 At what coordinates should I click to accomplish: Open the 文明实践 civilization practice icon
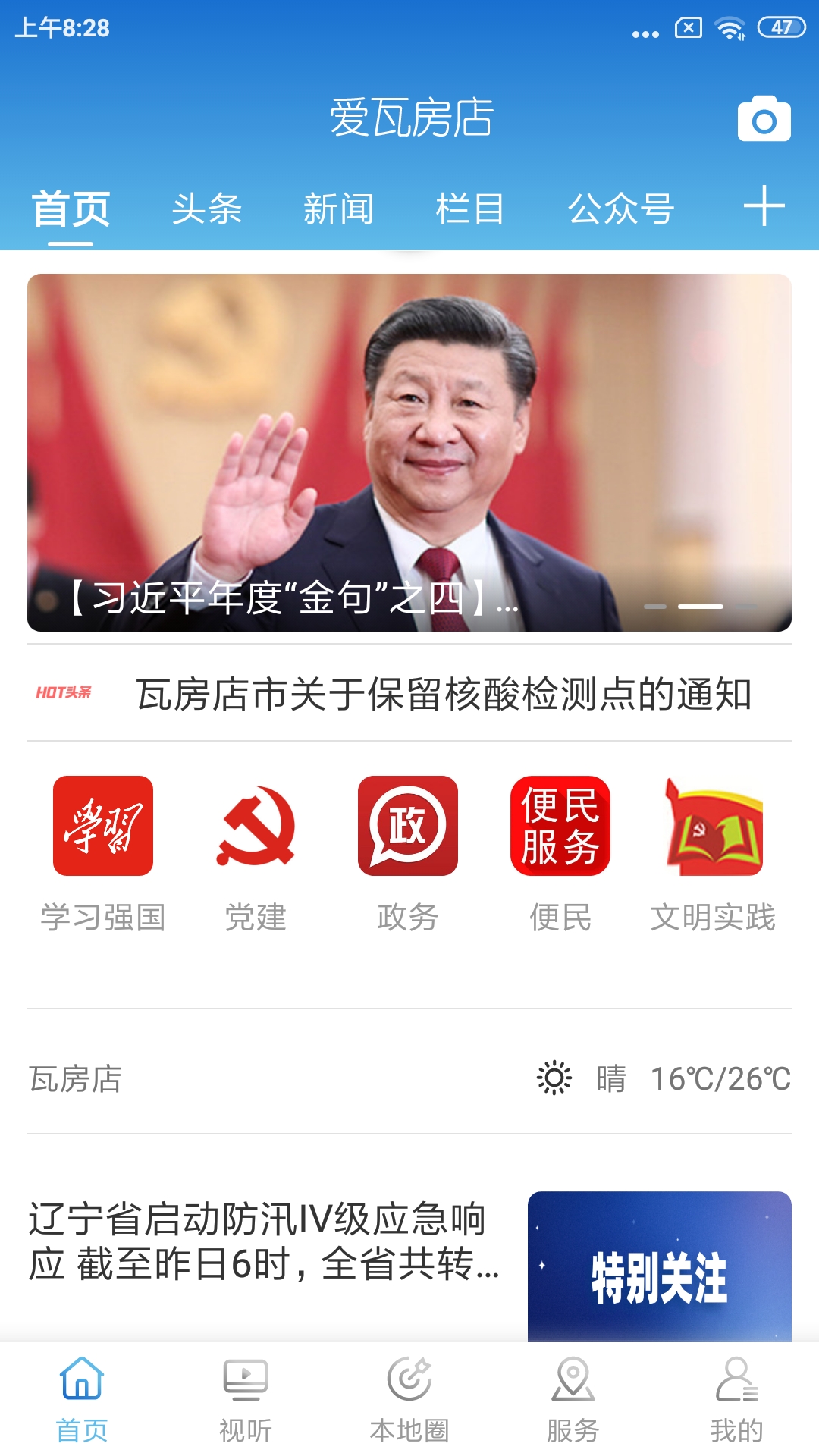(714, 827)
